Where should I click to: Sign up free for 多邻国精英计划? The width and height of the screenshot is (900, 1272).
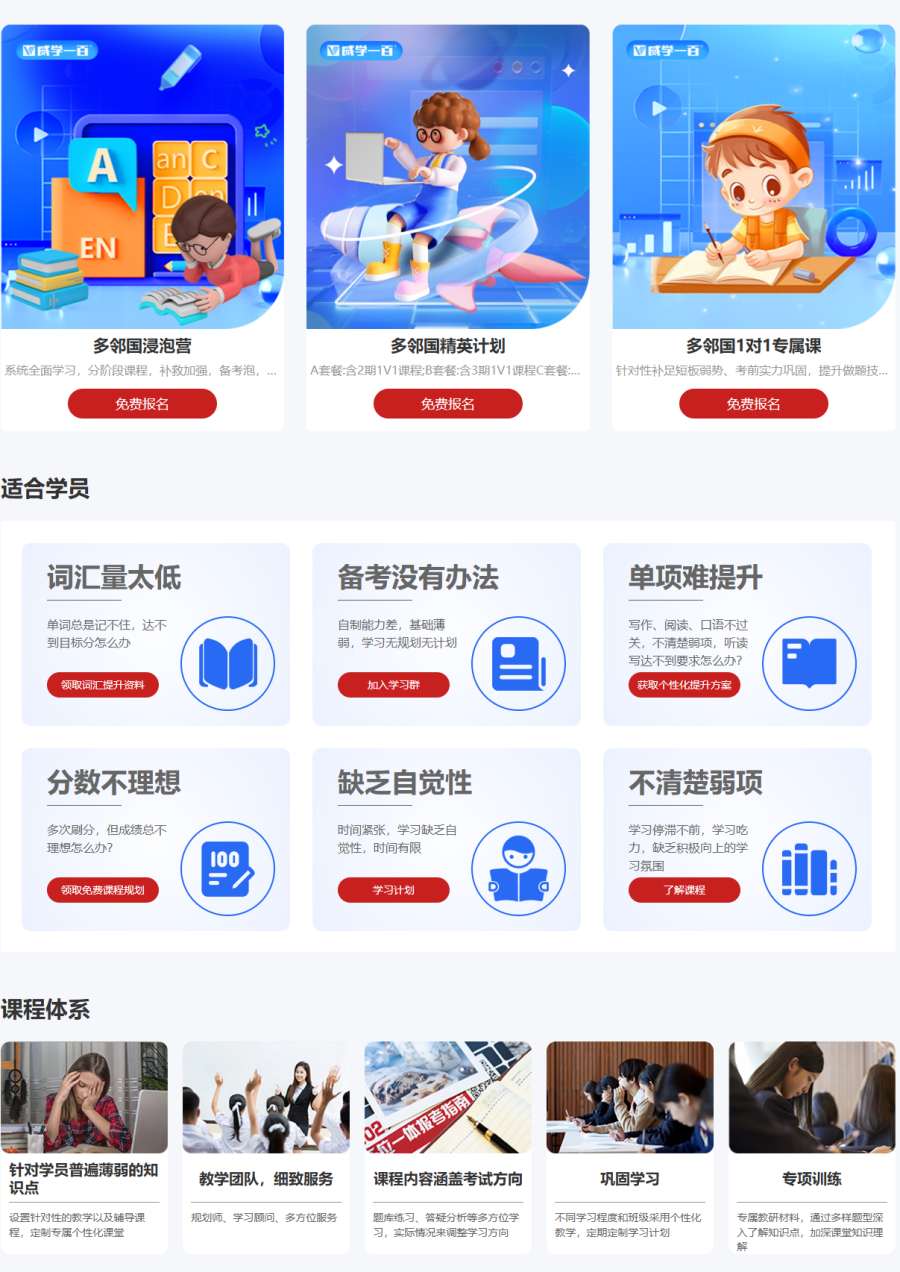(447, 404)
